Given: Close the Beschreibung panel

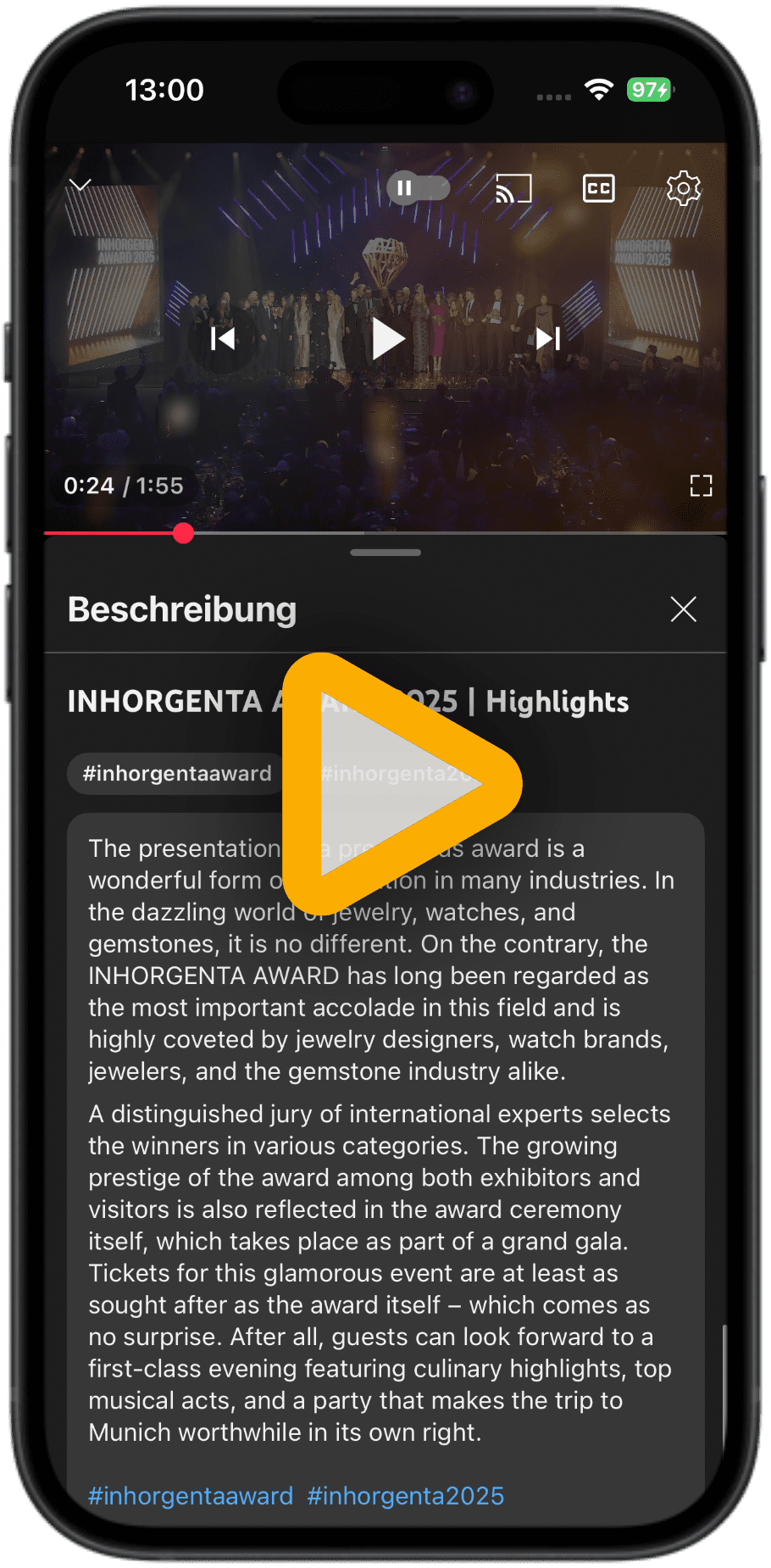Looking at the screenshot, I should [683, 609].
